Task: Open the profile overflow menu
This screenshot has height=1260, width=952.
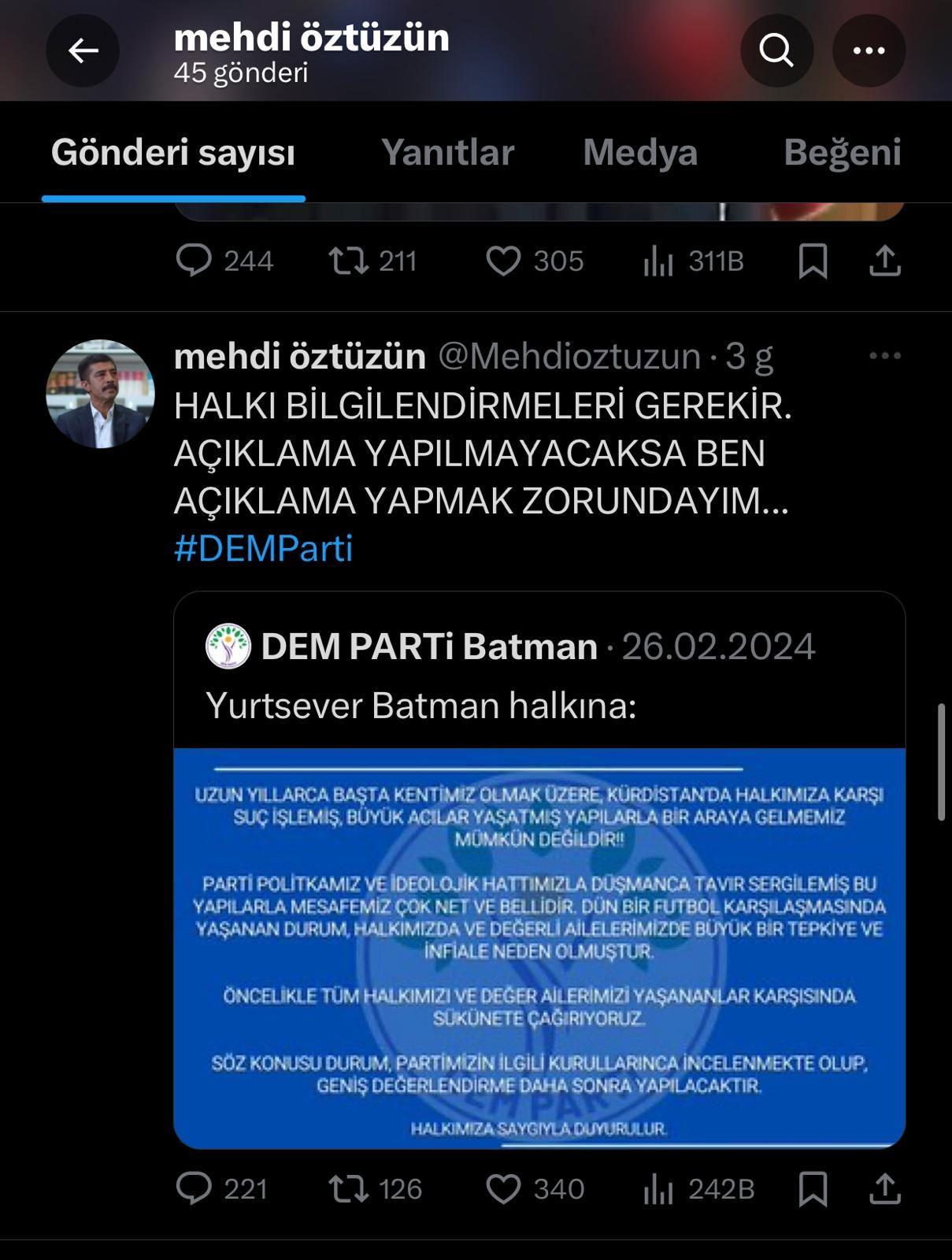Action: point(869,50)
